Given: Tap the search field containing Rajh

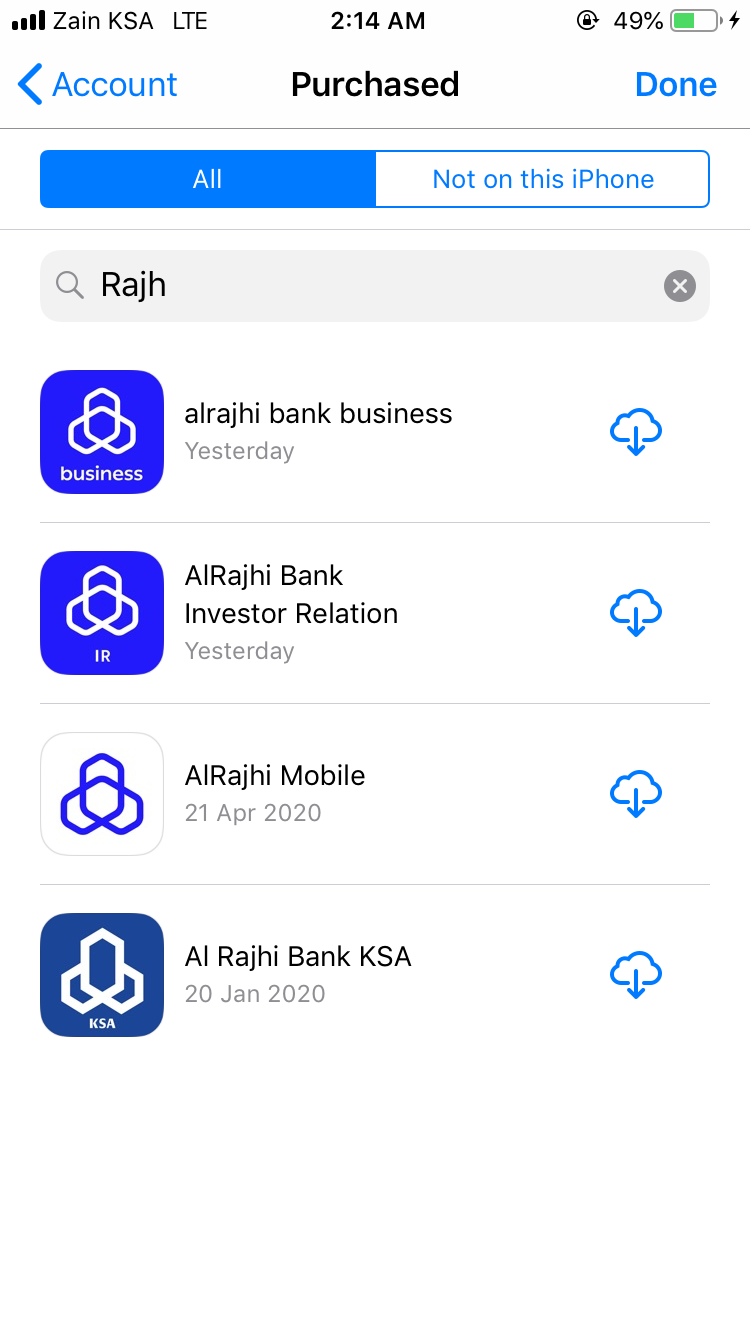Looking at the screenshot, I should point(360,286).
